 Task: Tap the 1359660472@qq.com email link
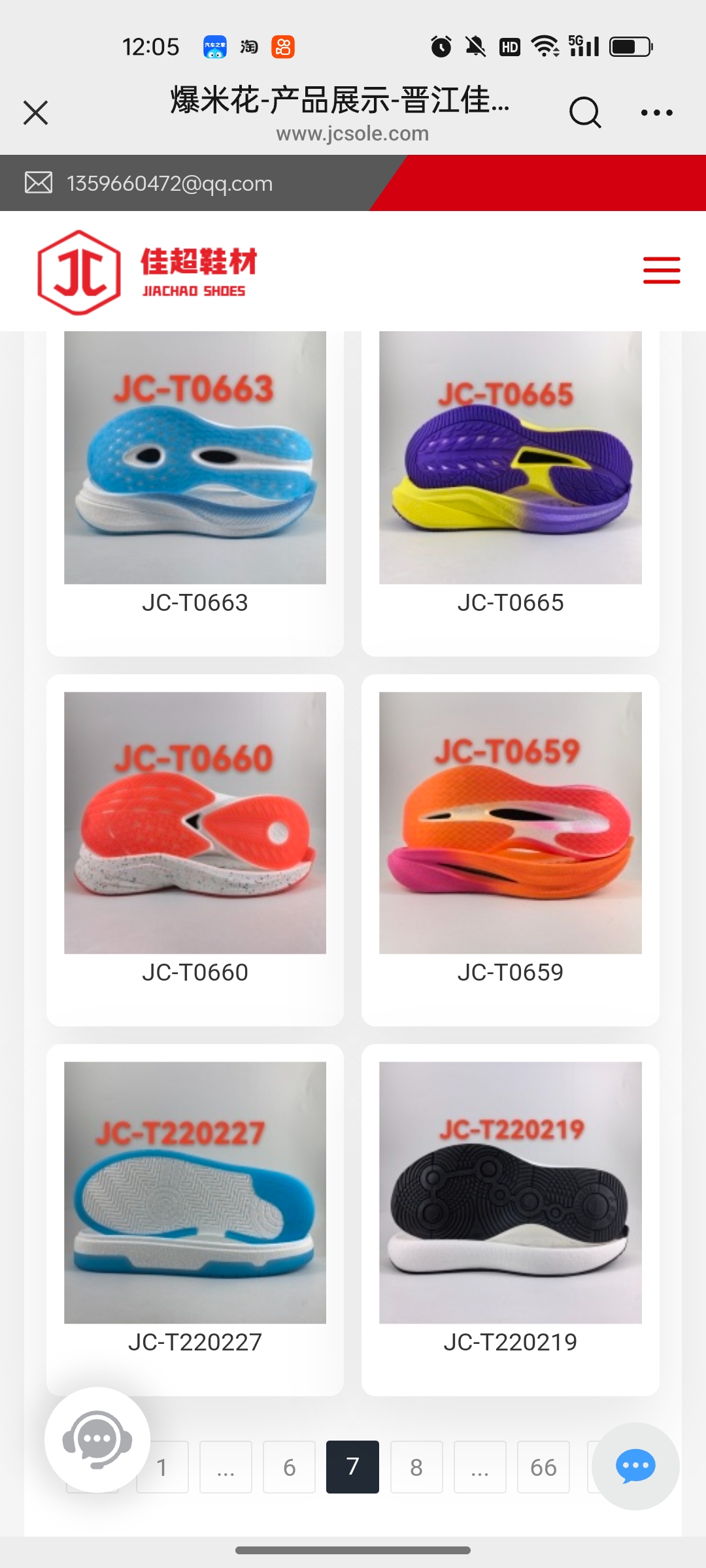click(169, 184)
